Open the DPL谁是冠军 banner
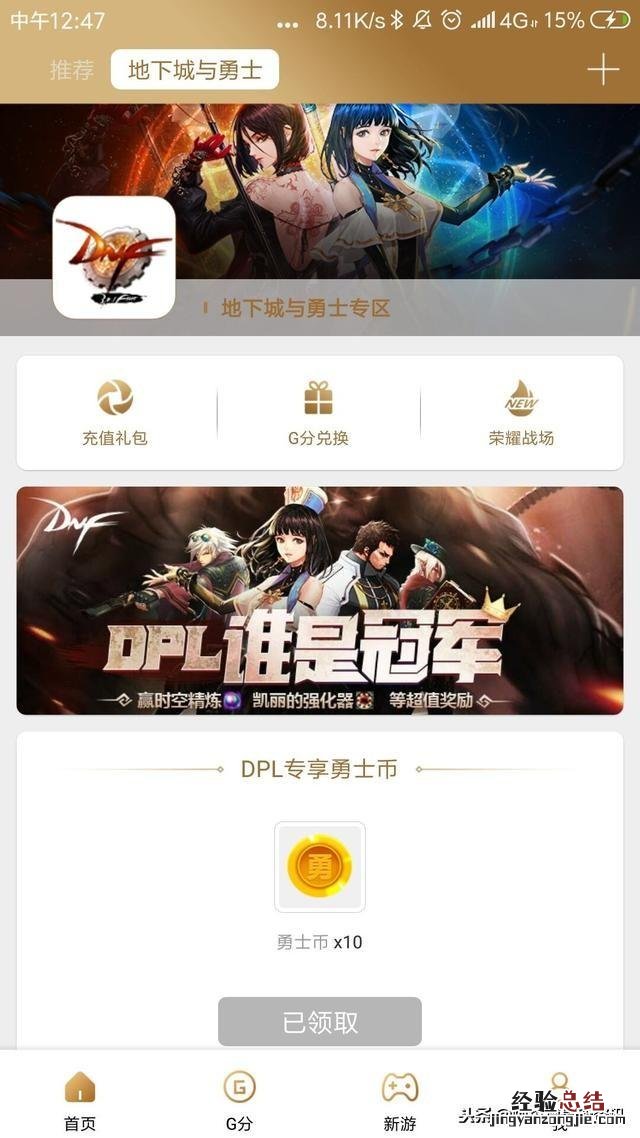 [x=320, y=600]
